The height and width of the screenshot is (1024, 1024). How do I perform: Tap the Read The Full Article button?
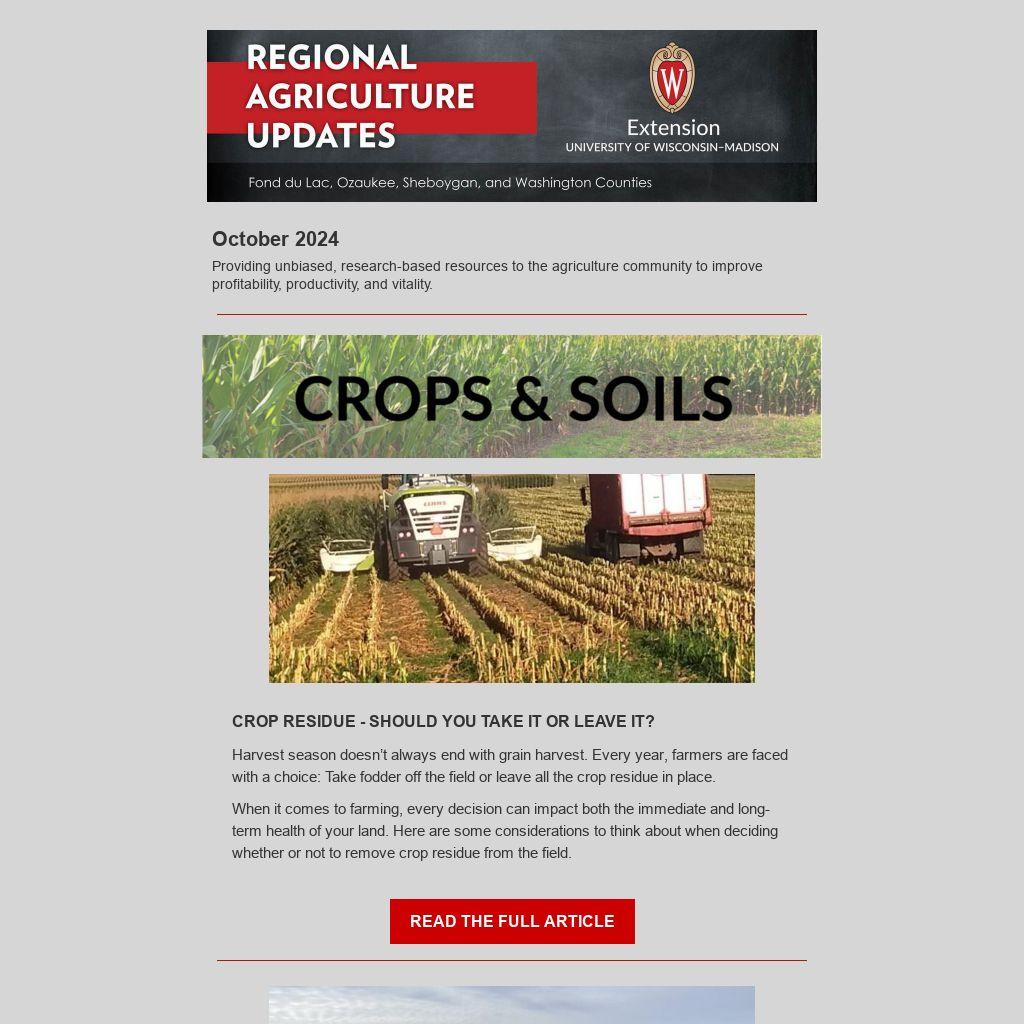pyautogui.click(x=512, y=921)
